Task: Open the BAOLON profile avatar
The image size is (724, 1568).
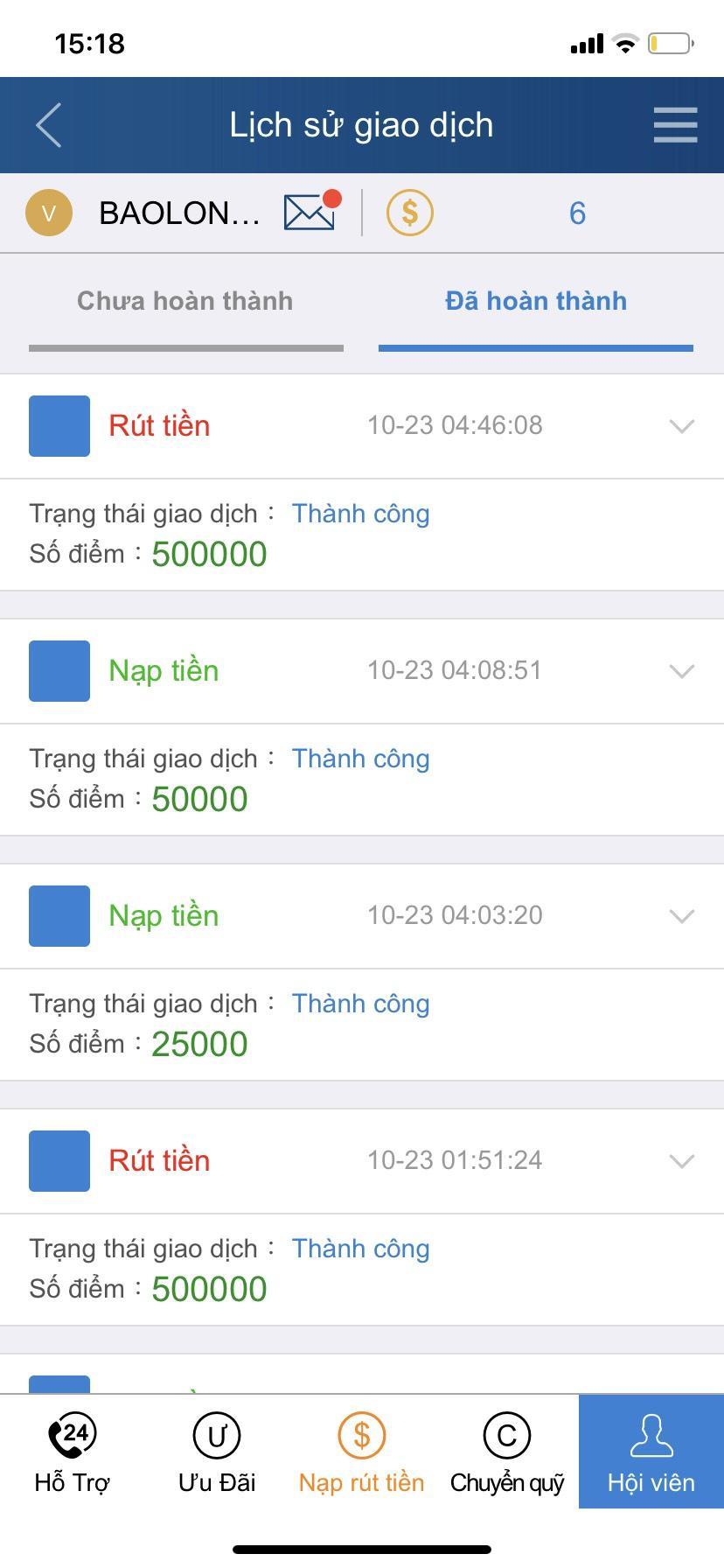Action: pyautogui.click(x=49, y=213)
